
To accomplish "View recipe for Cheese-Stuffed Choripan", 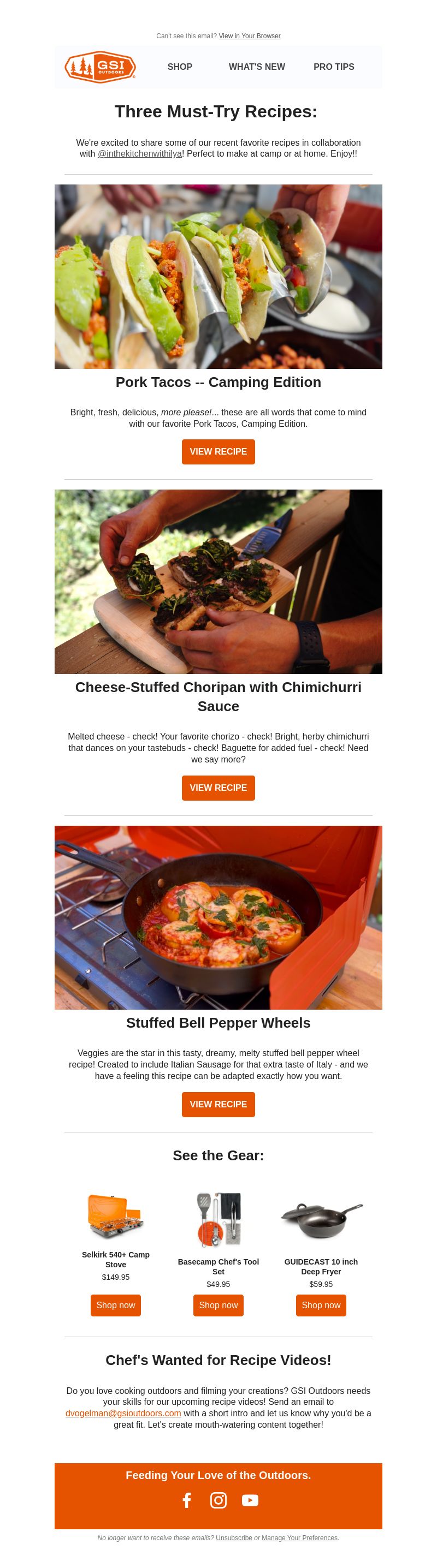I will (x=218, y=788).
